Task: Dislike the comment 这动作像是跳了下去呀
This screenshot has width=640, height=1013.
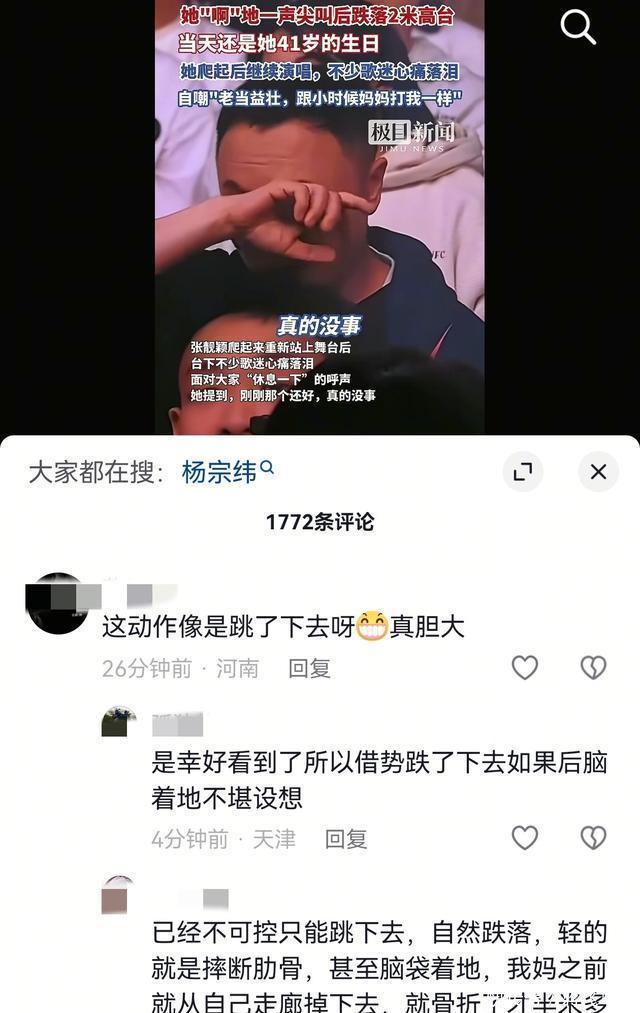Action: click(x=593, y=668)
